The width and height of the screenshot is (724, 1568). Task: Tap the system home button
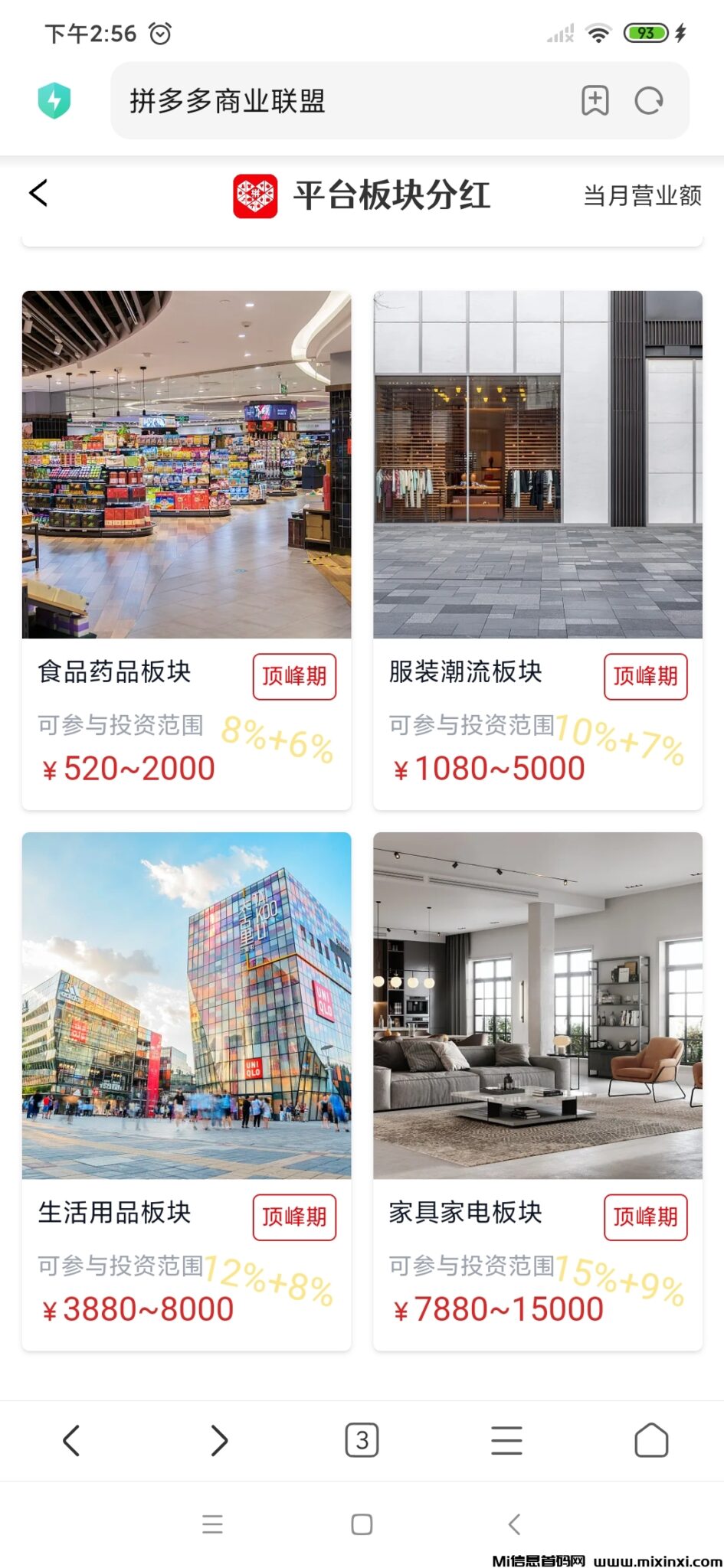click(362, 1524)
